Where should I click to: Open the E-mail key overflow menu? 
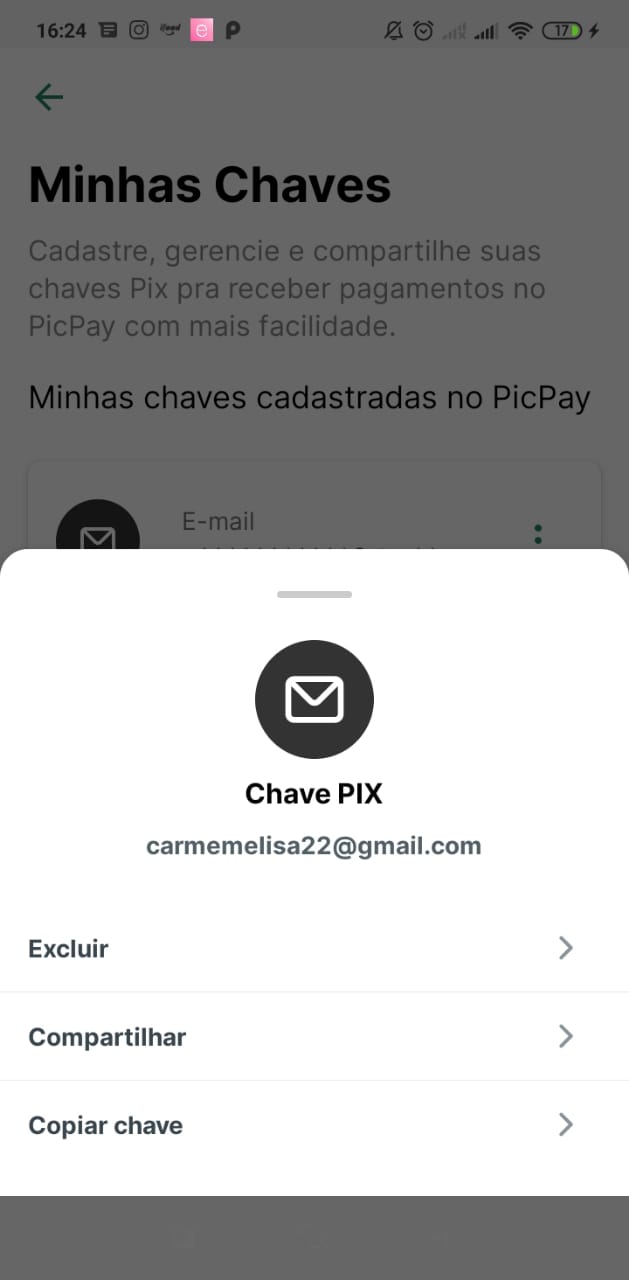[539, 534]
